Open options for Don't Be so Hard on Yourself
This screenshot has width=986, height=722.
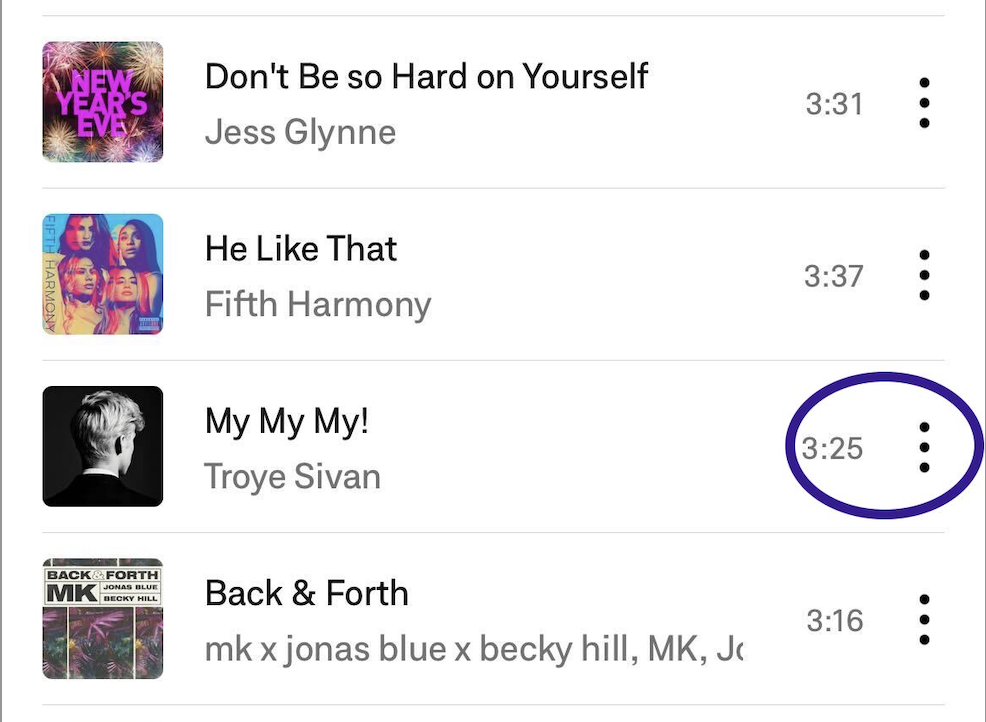pos(924,103)
